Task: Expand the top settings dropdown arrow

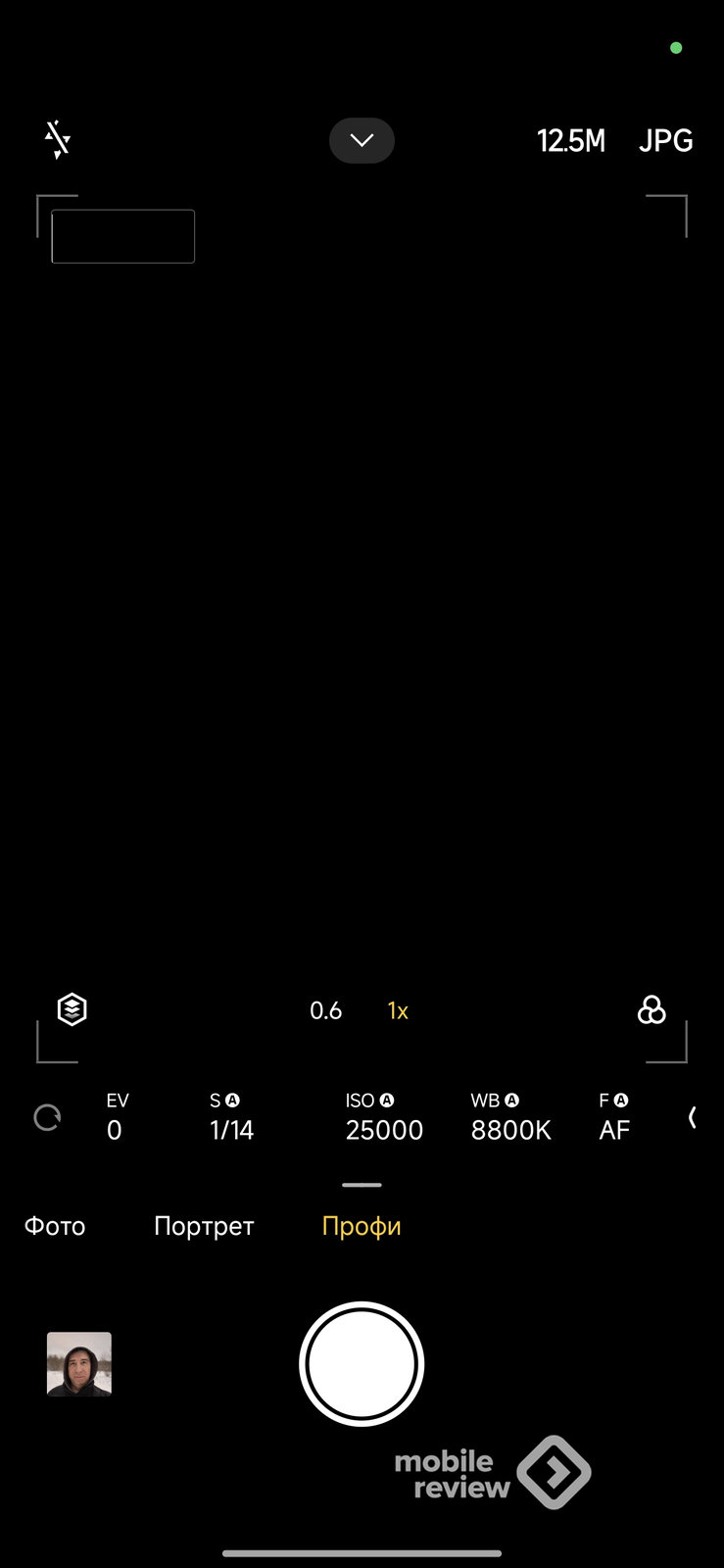Action: coord(362,140)
